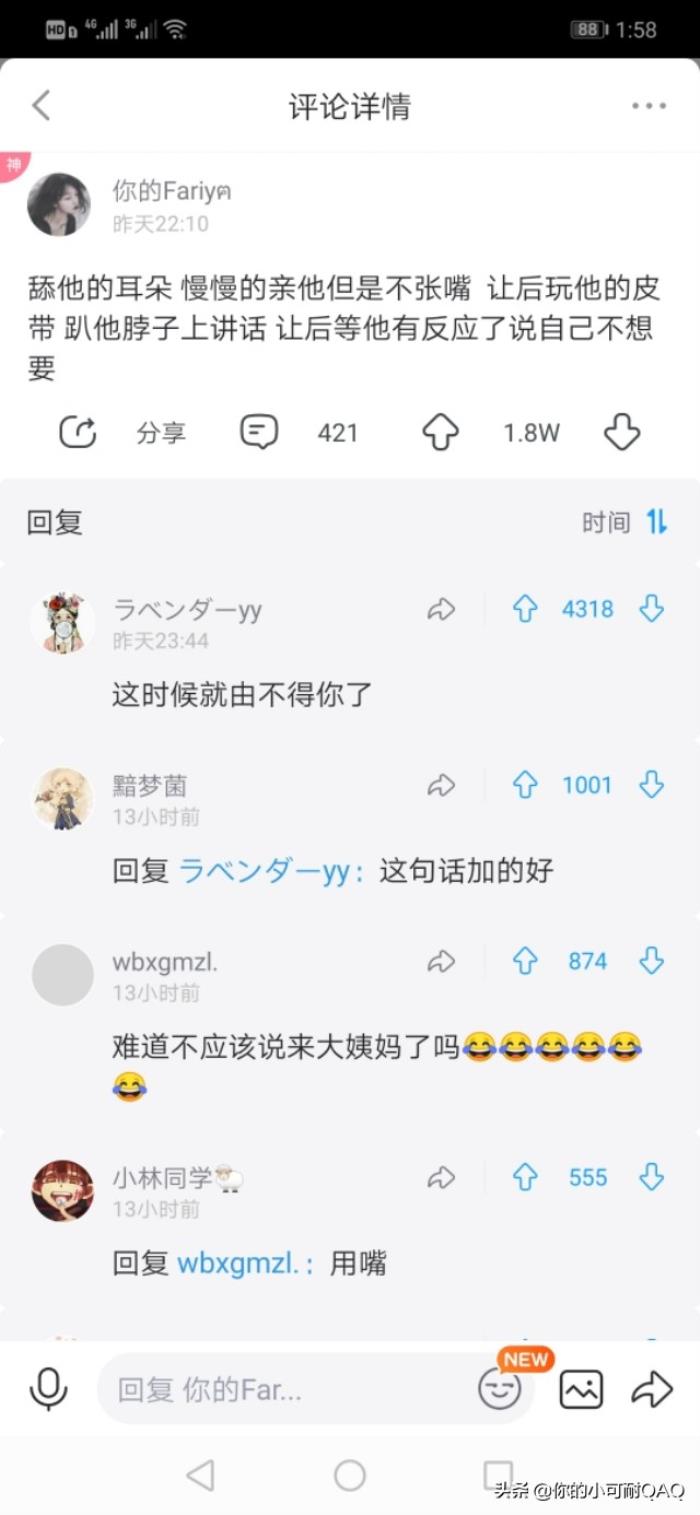Share the main comment via 分享
The image size is (700, 1515).
pyautogui.click(x=79, y=432)
